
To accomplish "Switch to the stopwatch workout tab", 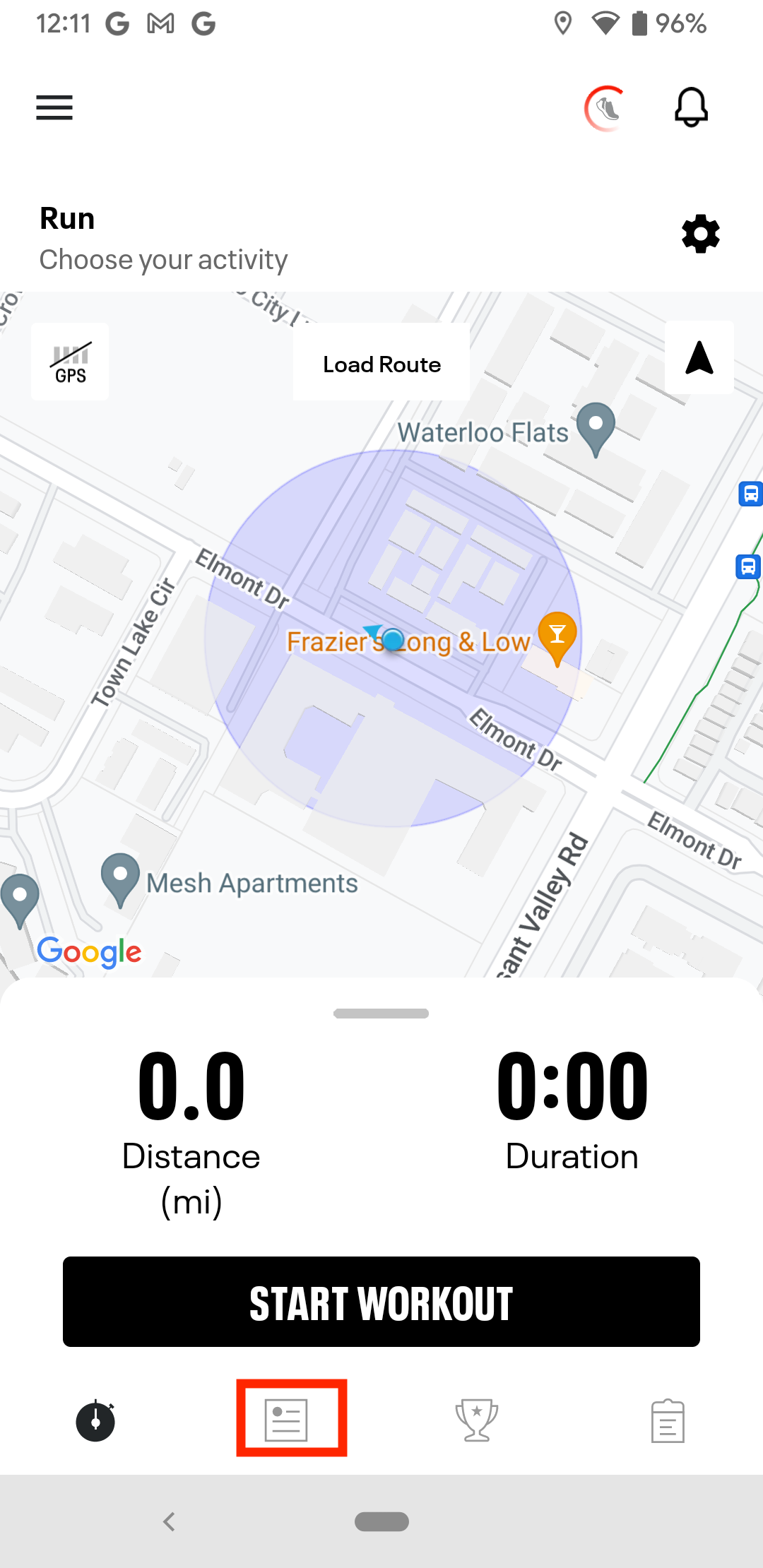I will [95, 1420].
